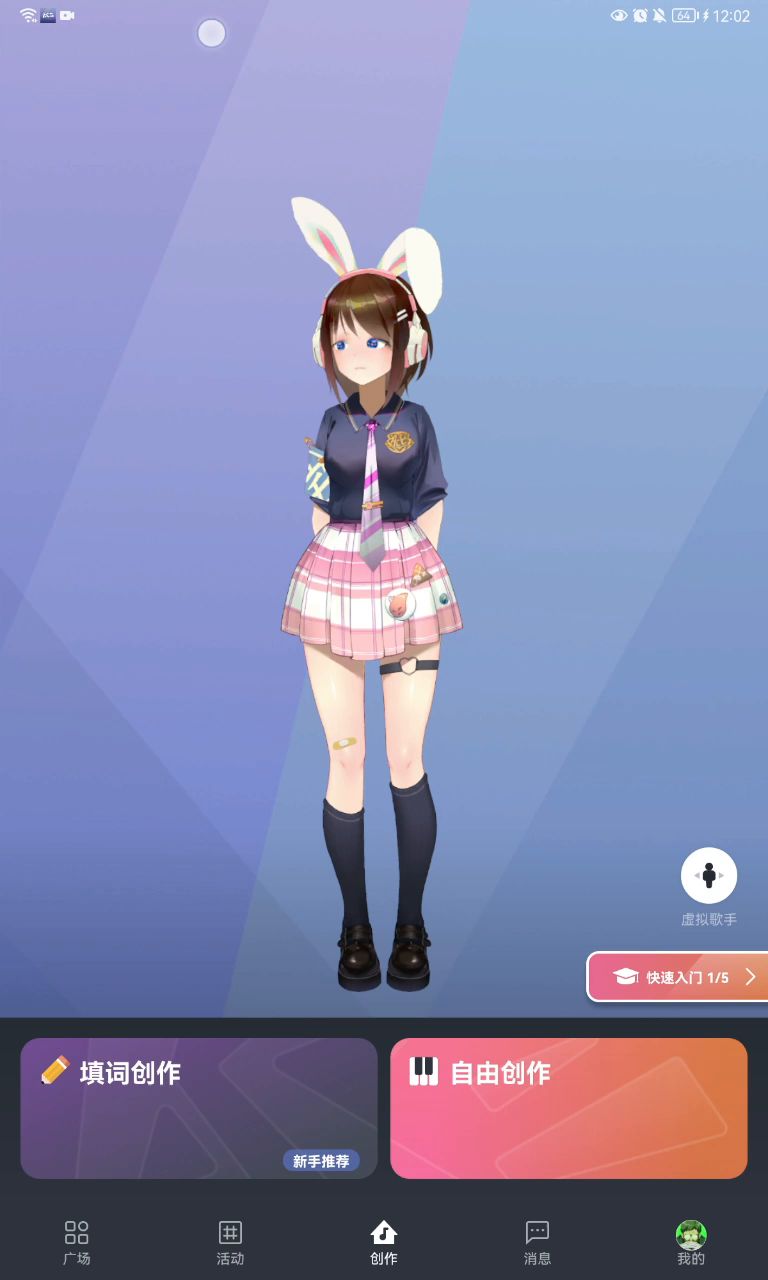This screenshot has height=1280, width=768.
Task: Switch to the 广场 tab
Action: pyautogui.click(x=77, y=1242)
